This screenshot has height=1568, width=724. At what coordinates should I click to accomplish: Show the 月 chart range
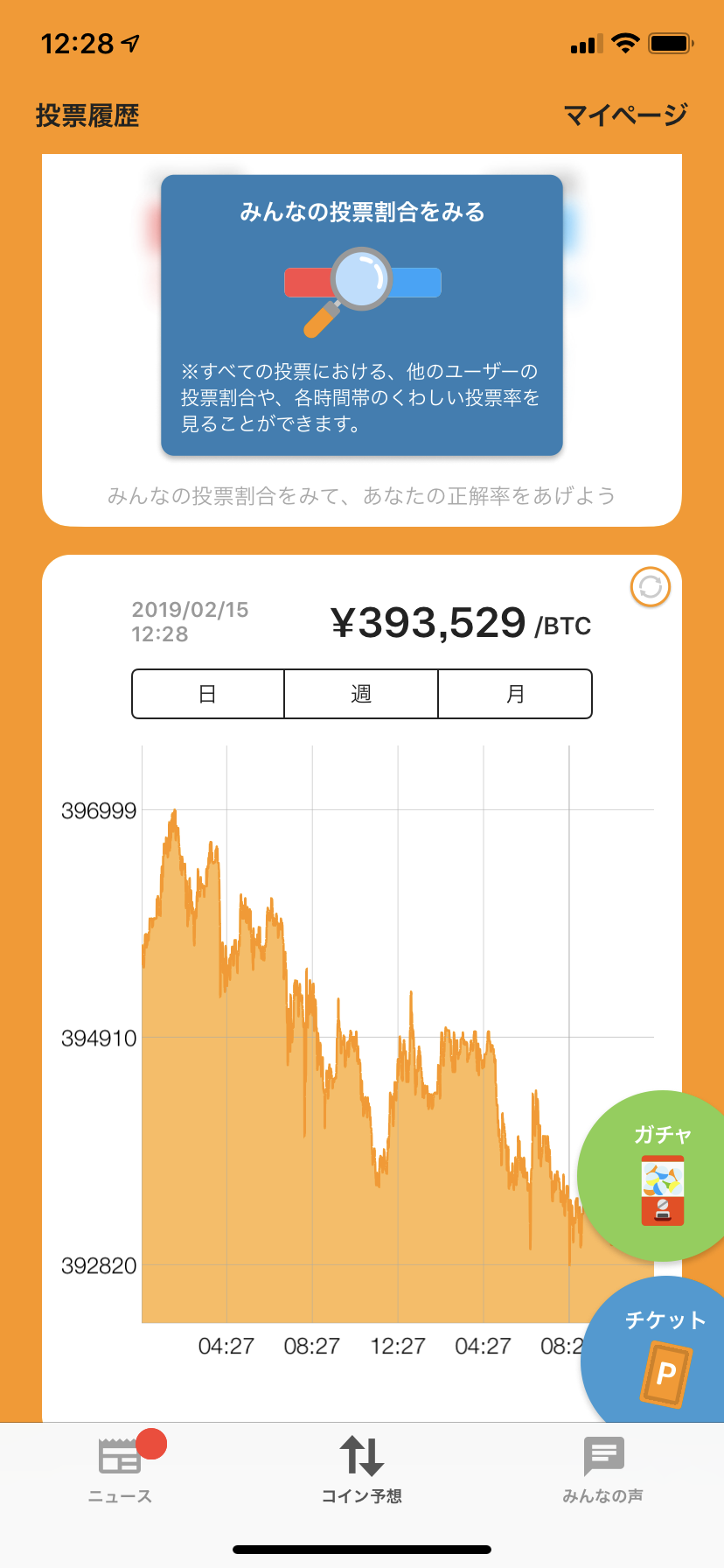click(x=515, y=694)
